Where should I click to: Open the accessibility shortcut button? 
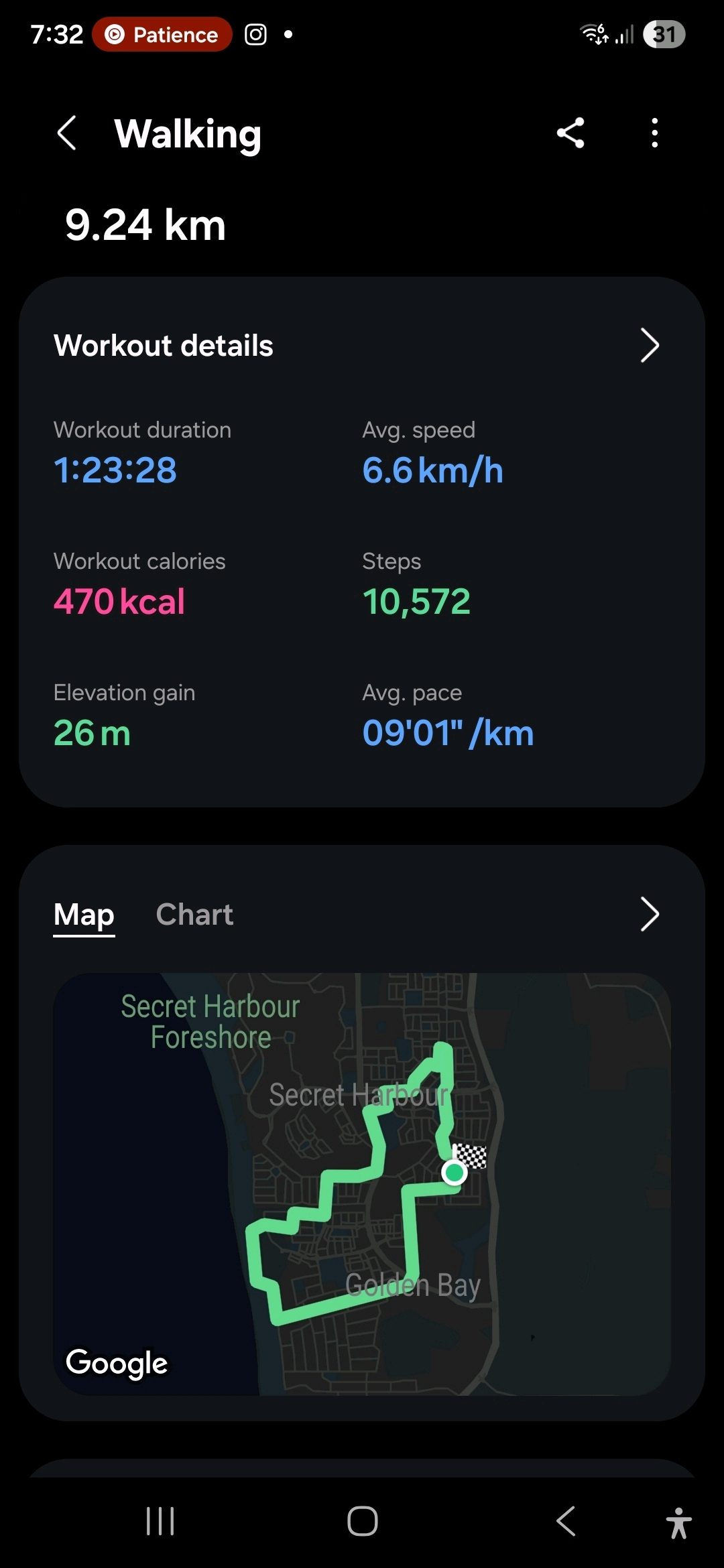[x=678, y=1522]
